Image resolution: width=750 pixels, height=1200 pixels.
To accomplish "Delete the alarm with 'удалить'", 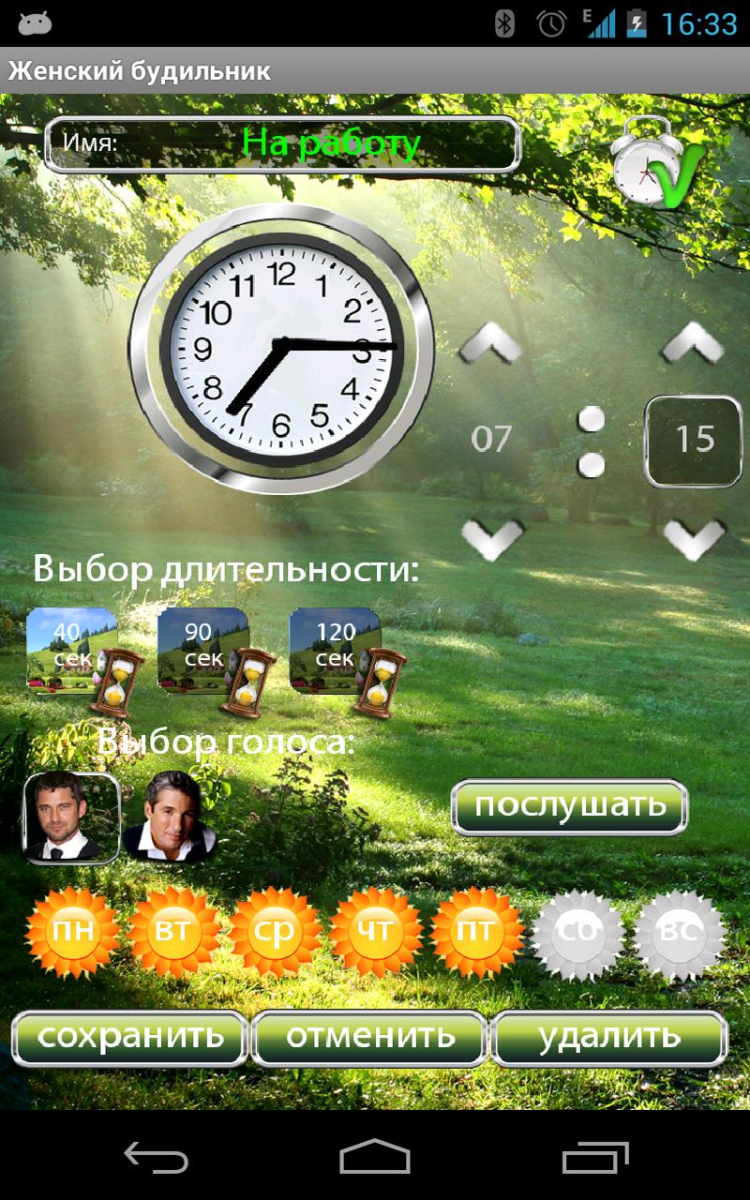I will click(x=609, y=1037).
